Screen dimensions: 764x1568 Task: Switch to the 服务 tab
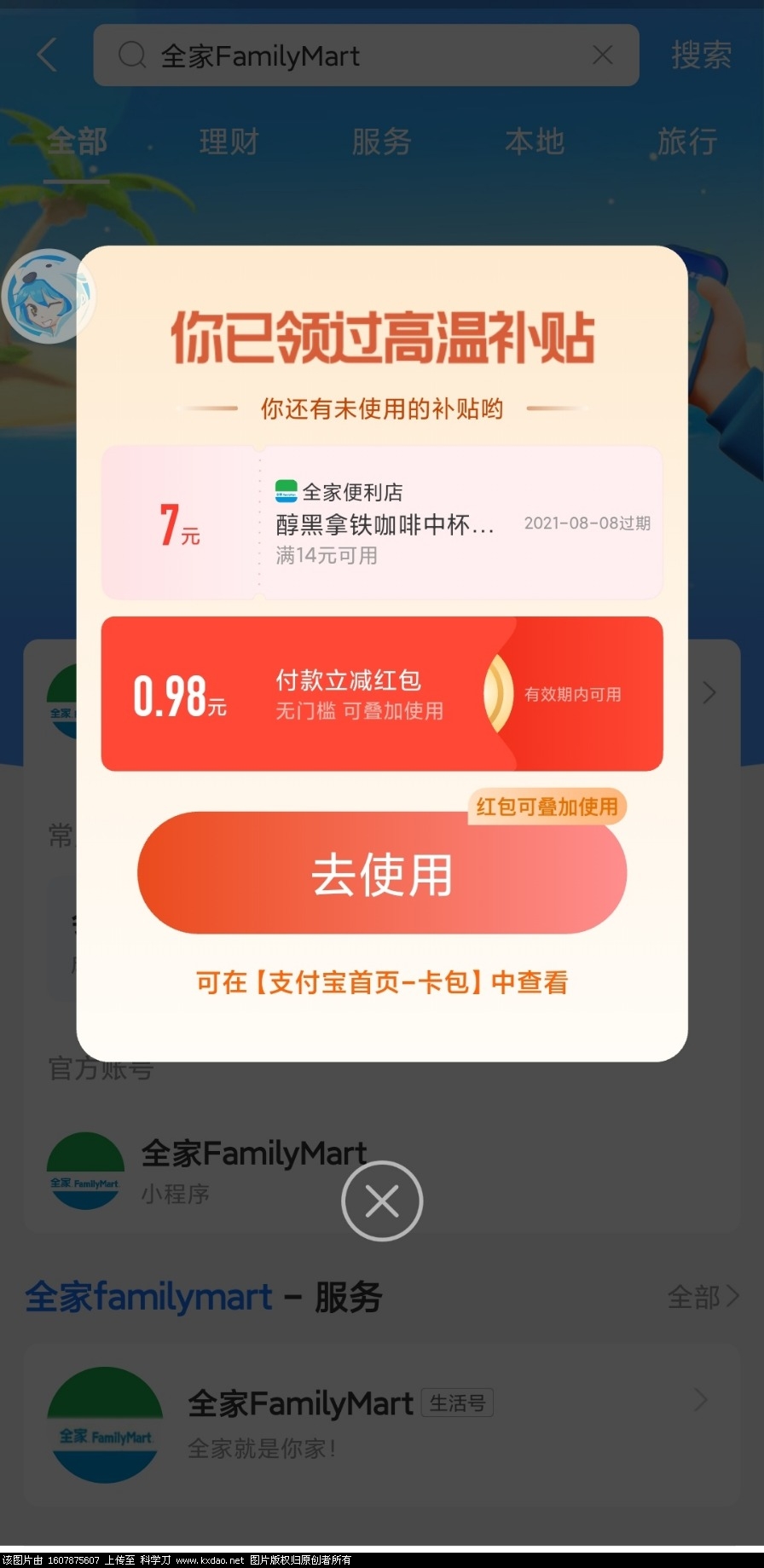coord(381,142)
